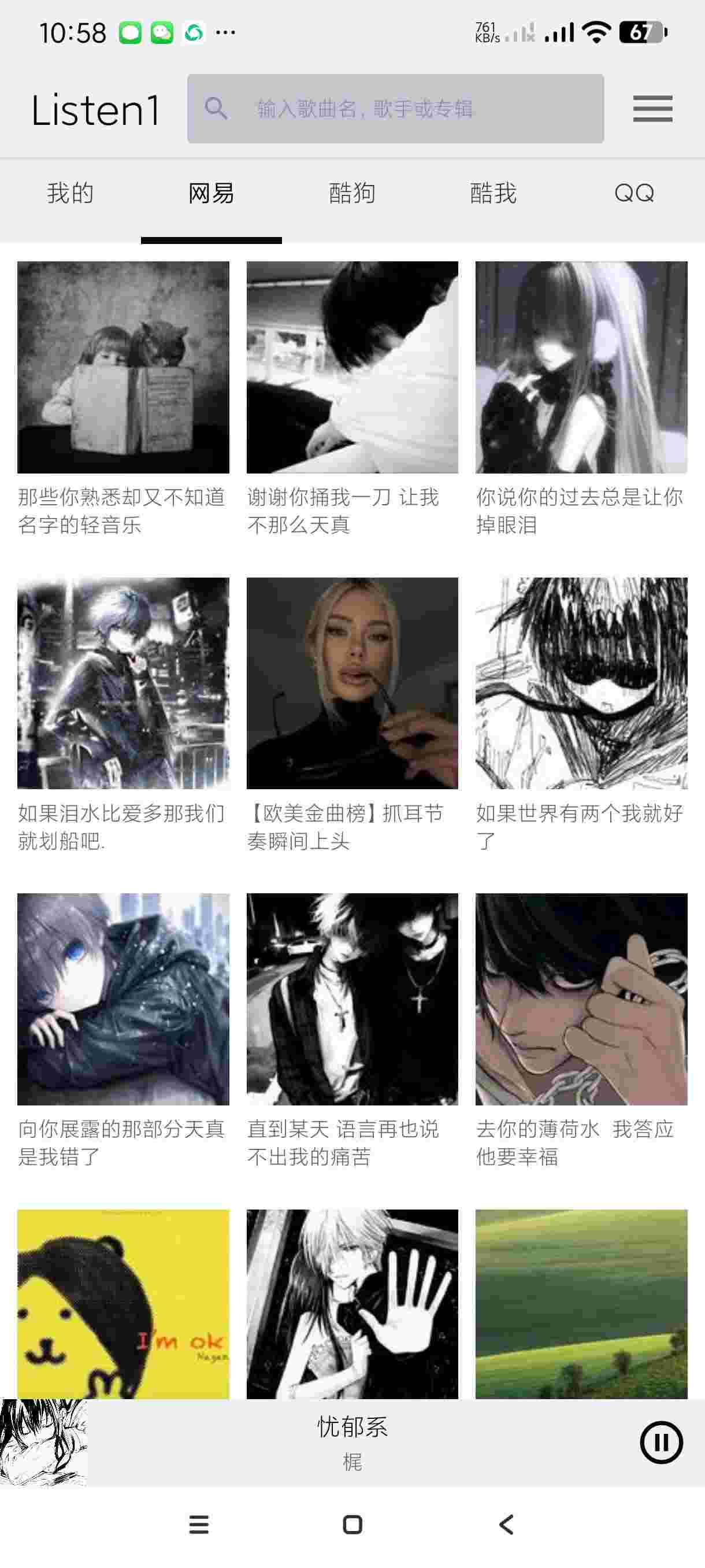Open playlist 直到某天 语言再也说不出我的痛苦
The image size is (705, 1568).
(352, 999)
